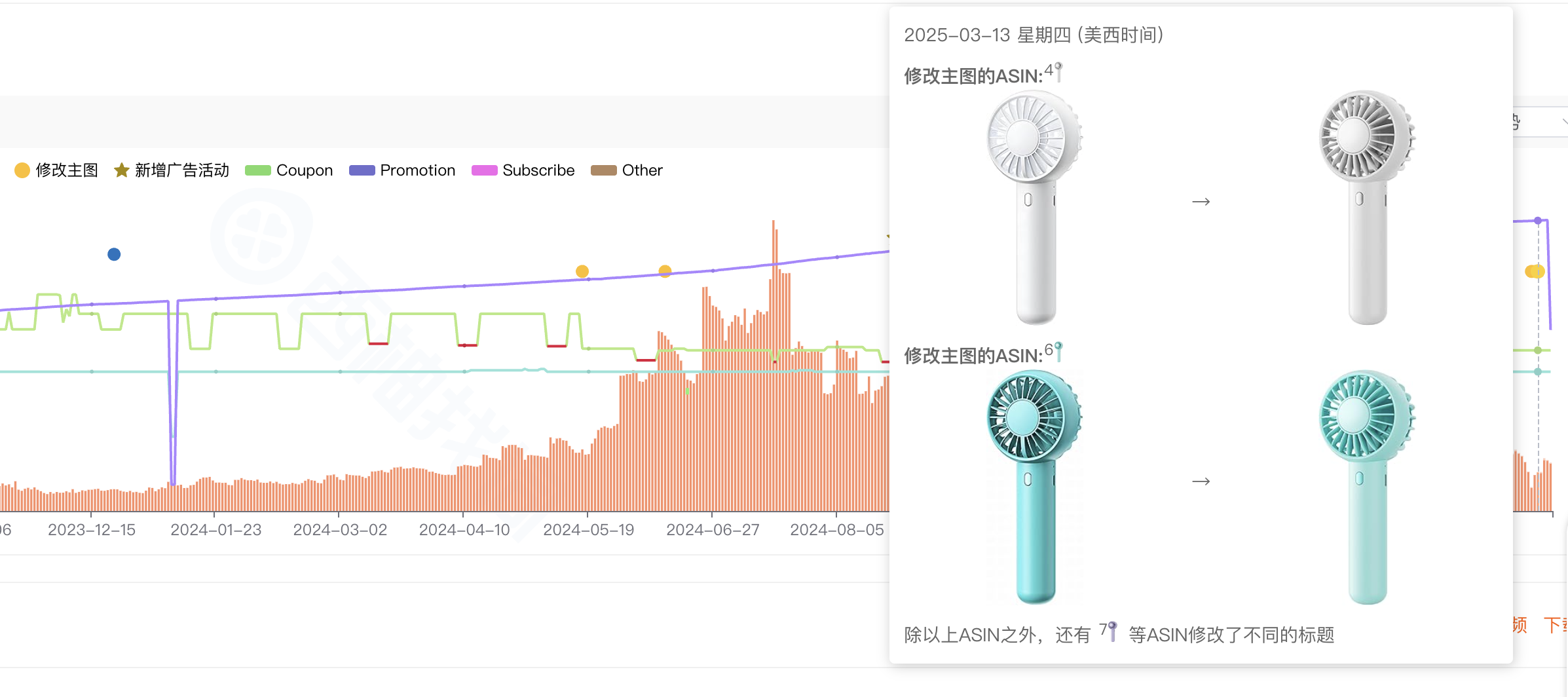This screenshot has width=1568, height=697.
Task: Toggle the Other legend series
Action: click(627, 170)
